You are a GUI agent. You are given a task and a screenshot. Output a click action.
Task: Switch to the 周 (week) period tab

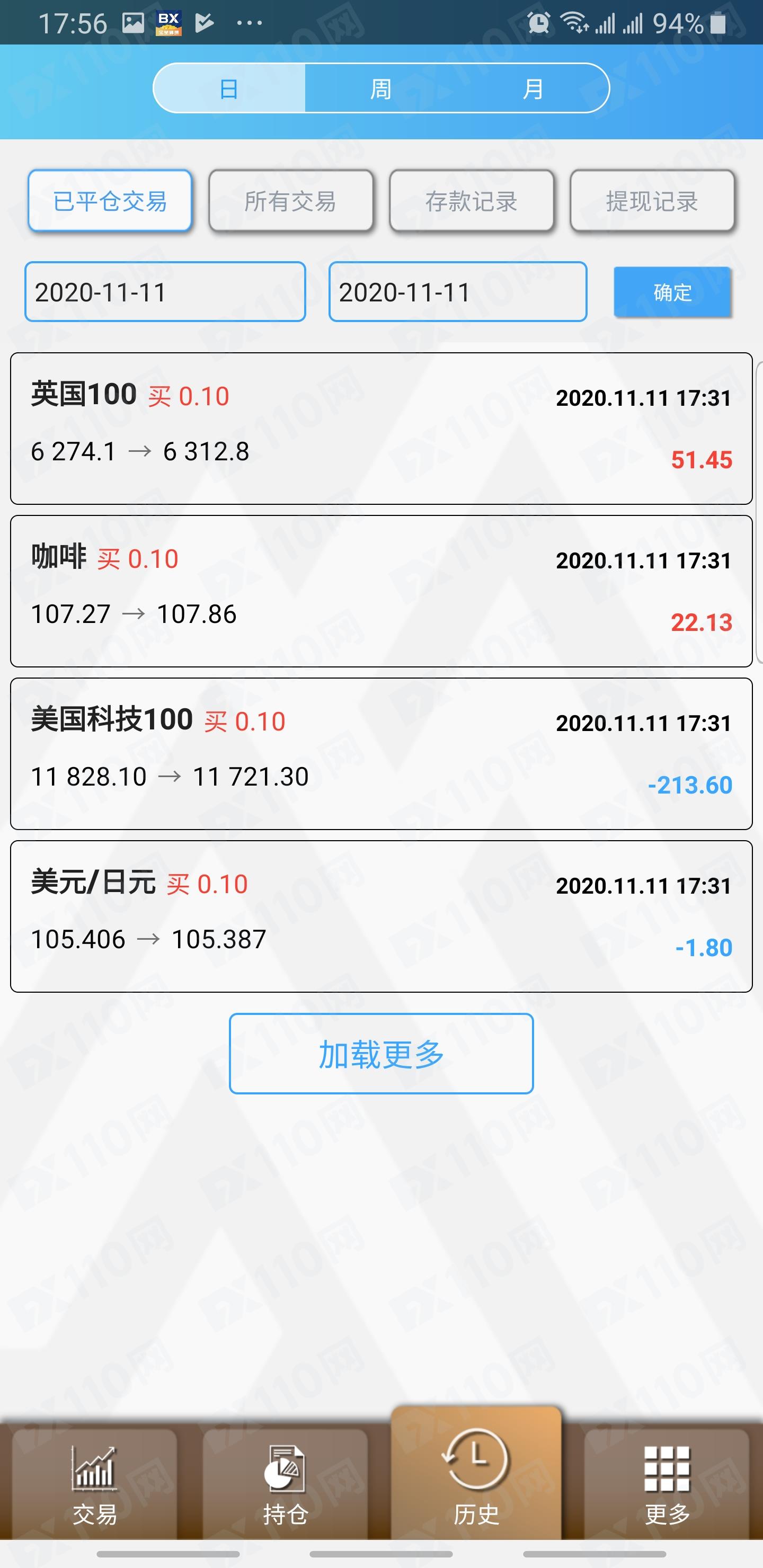pos(381,89)
